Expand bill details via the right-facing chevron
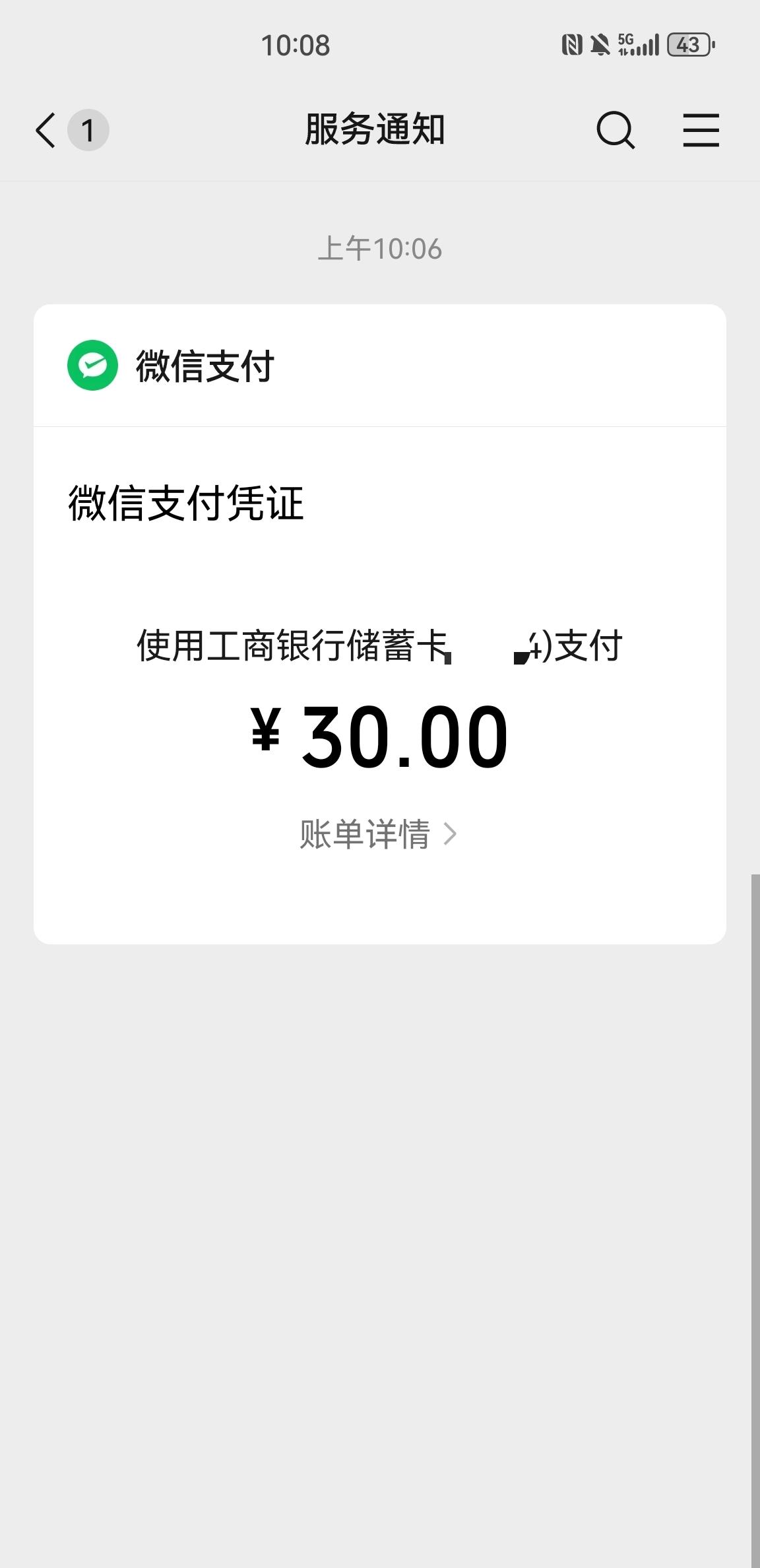Screen dimensions: 760x1568 452,834
